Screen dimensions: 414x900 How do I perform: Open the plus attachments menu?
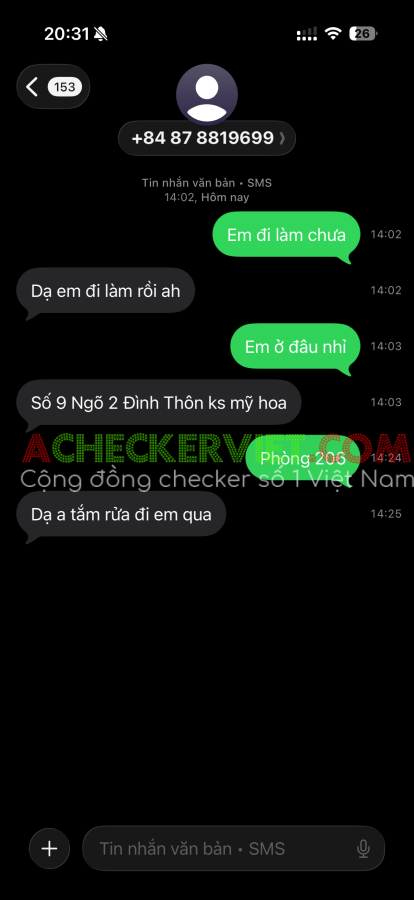coord(49,848)
